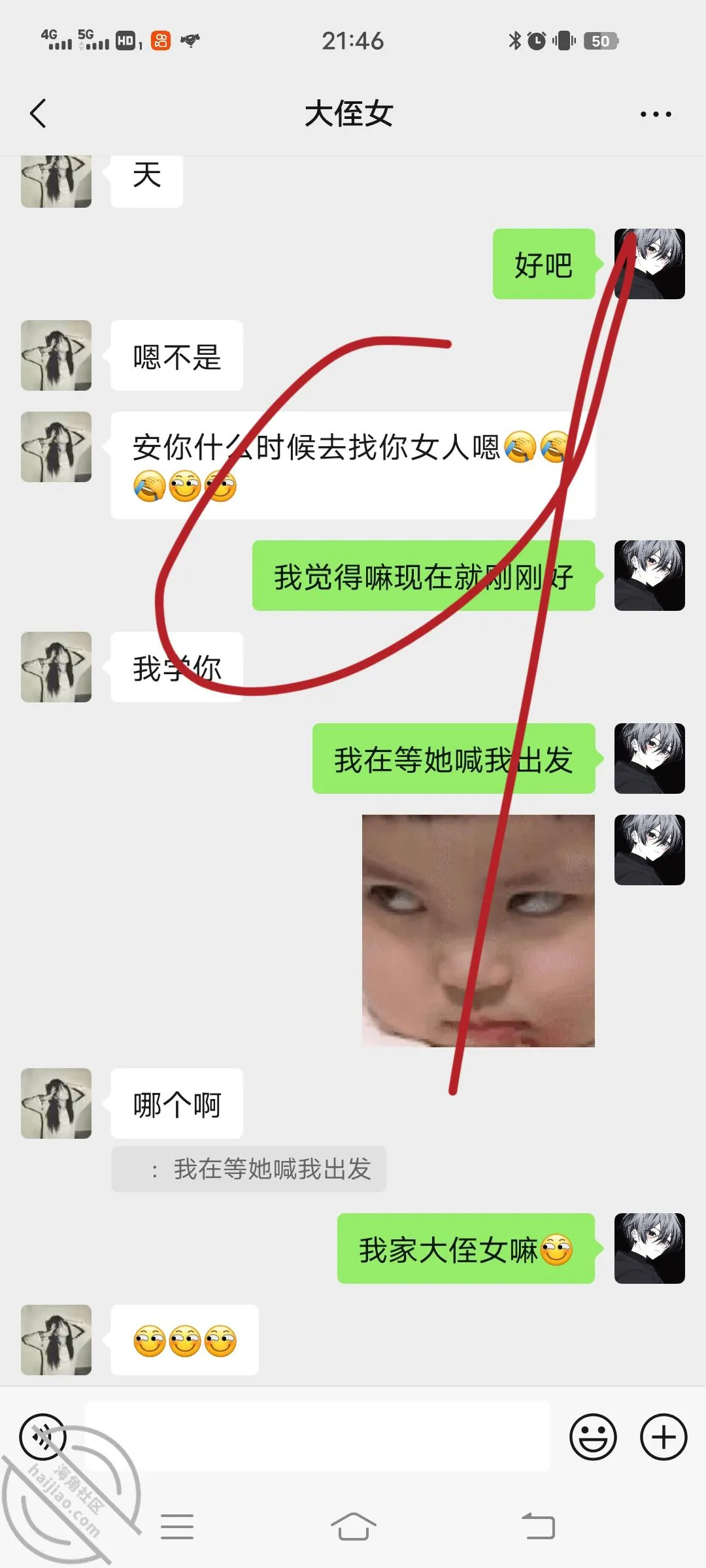
Task: Go to the system home screen
Action: (x=353, y=1527)
